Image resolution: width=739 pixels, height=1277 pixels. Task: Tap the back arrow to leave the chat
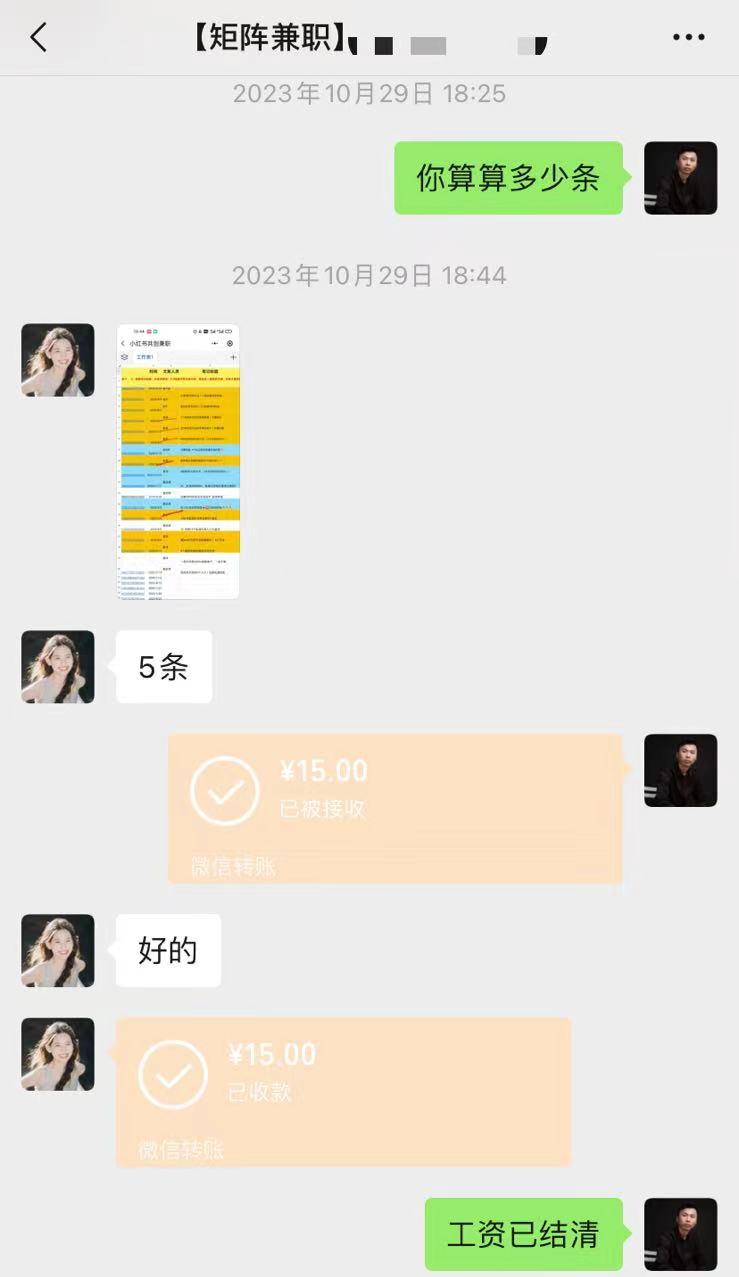tap(38, 37)
